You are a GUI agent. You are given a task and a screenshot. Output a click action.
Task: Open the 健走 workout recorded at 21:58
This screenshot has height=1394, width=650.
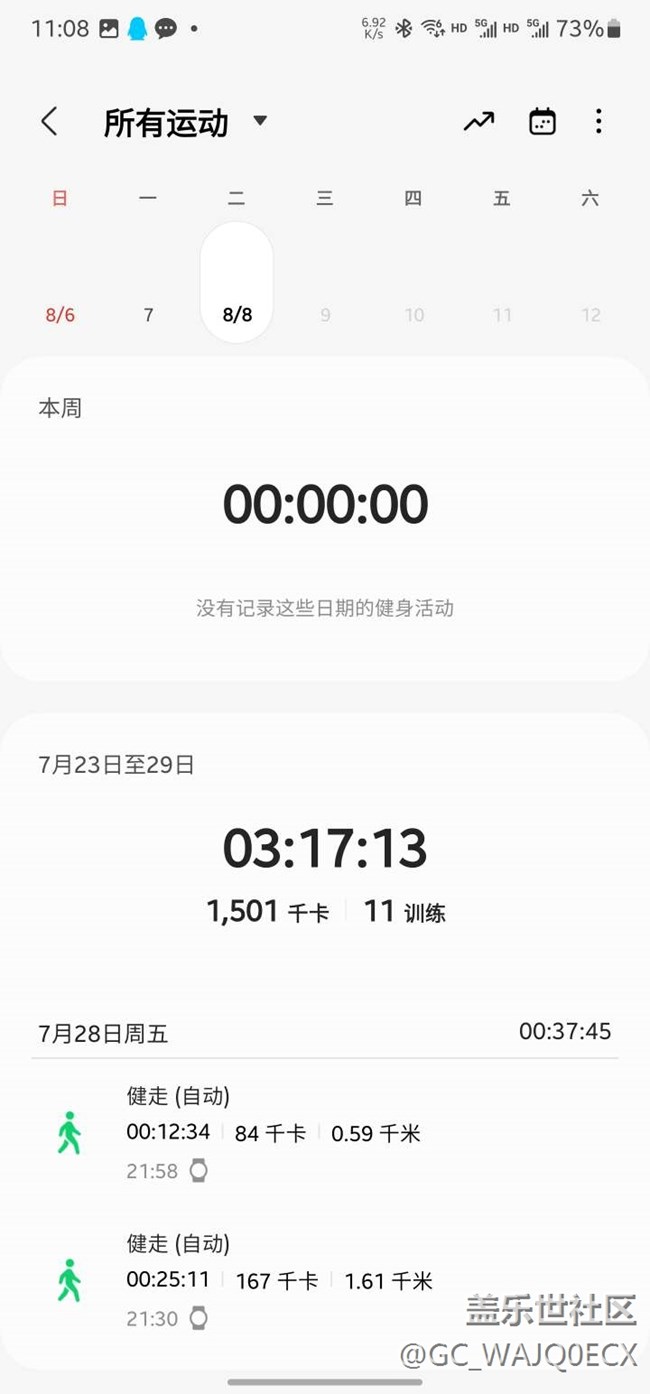click(x=325, y=1134)
